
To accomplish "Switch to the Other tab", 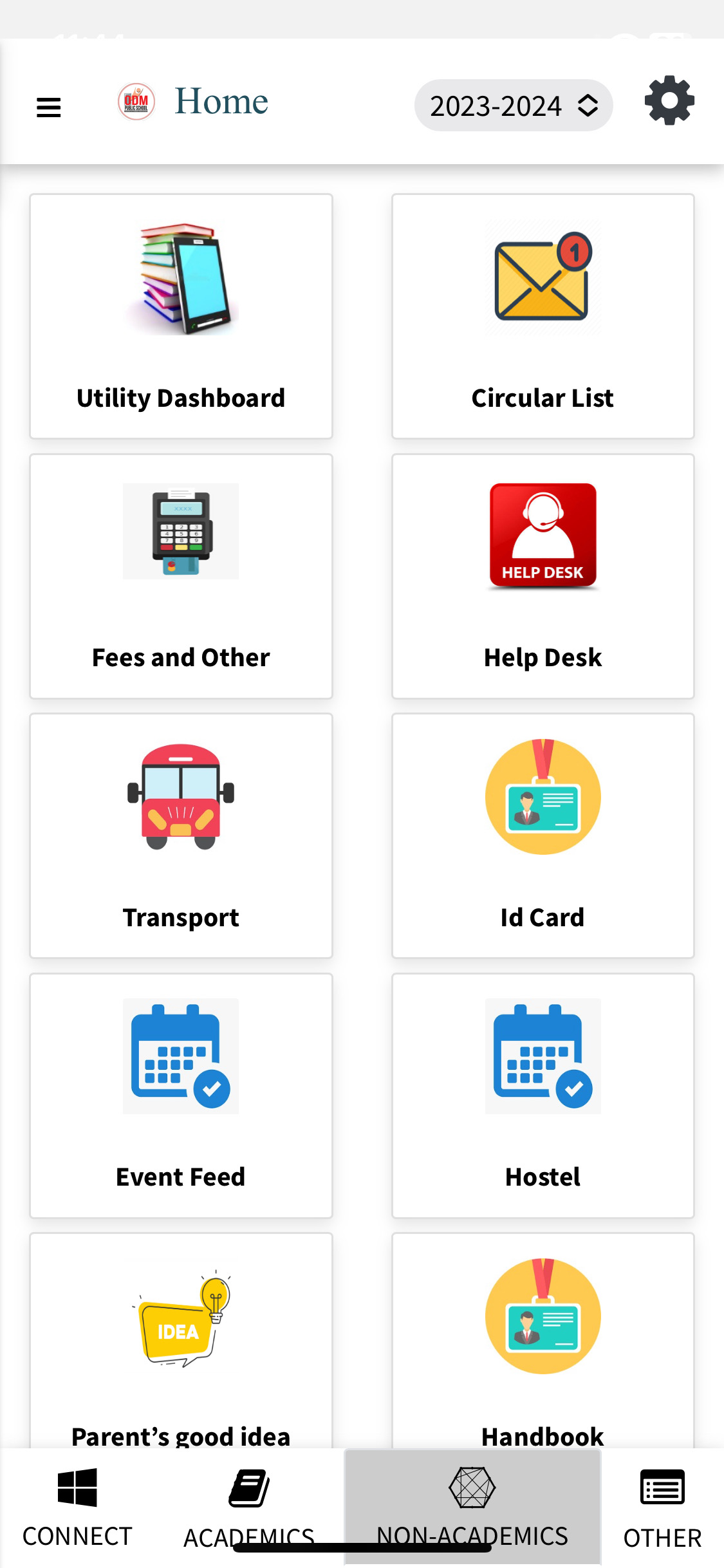I will 662,1506.
